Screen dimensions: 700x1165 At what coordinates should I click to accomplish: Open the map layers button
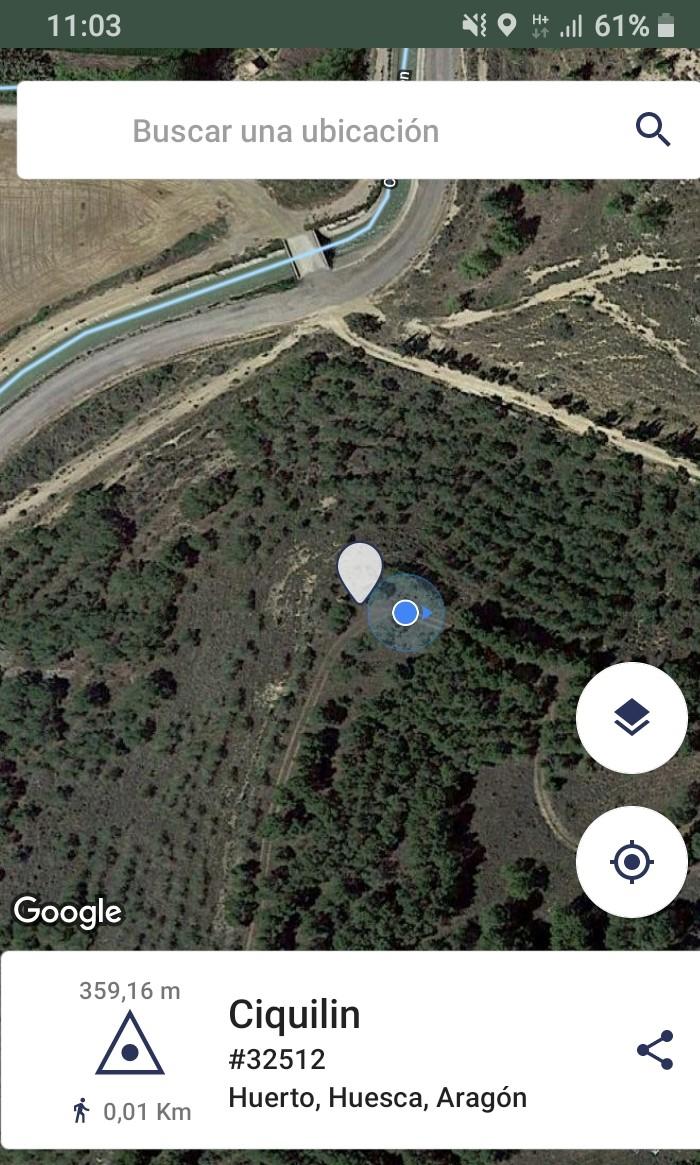point(632,718)
